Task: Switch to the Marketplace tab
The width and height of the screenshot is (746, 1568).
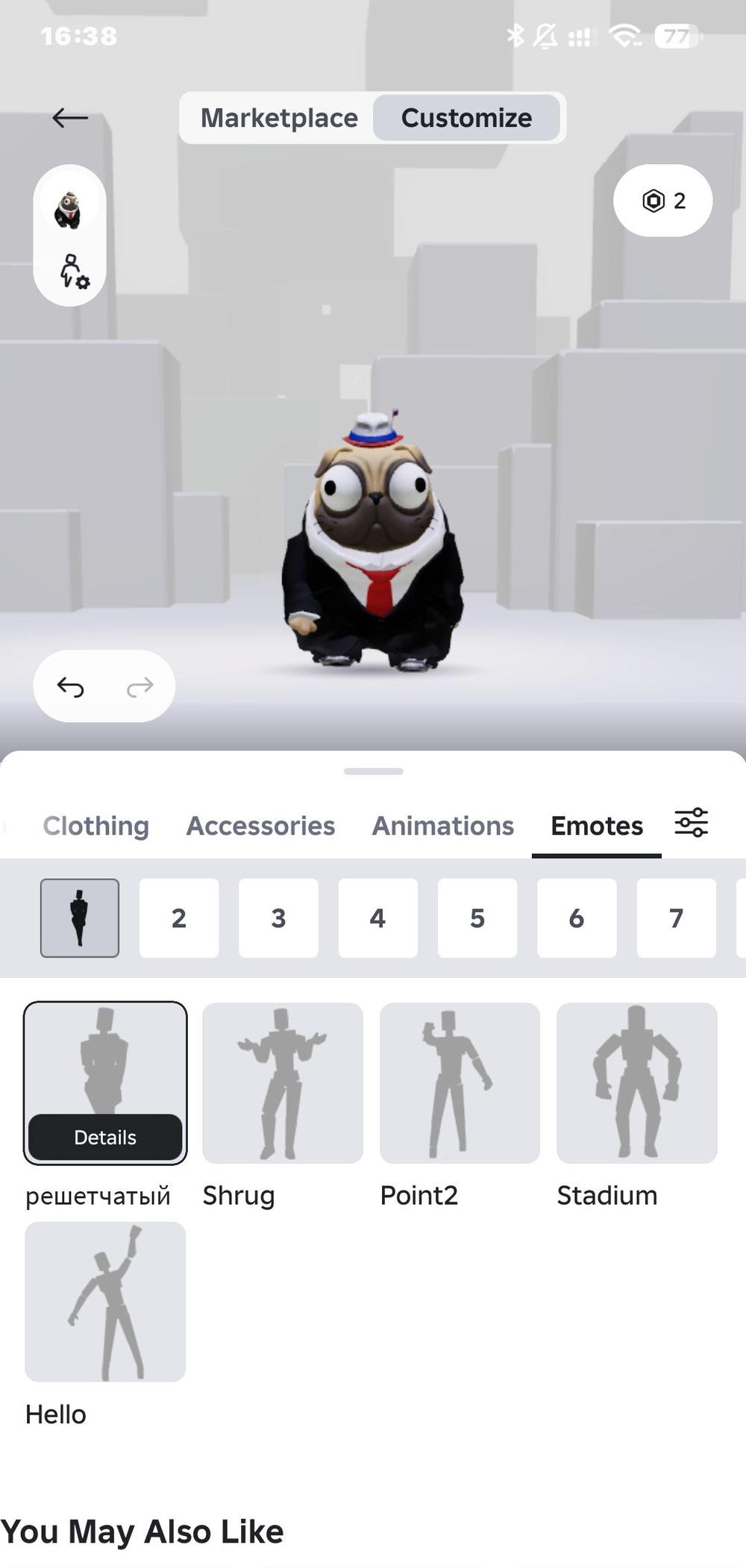Action: pos(279,118)
